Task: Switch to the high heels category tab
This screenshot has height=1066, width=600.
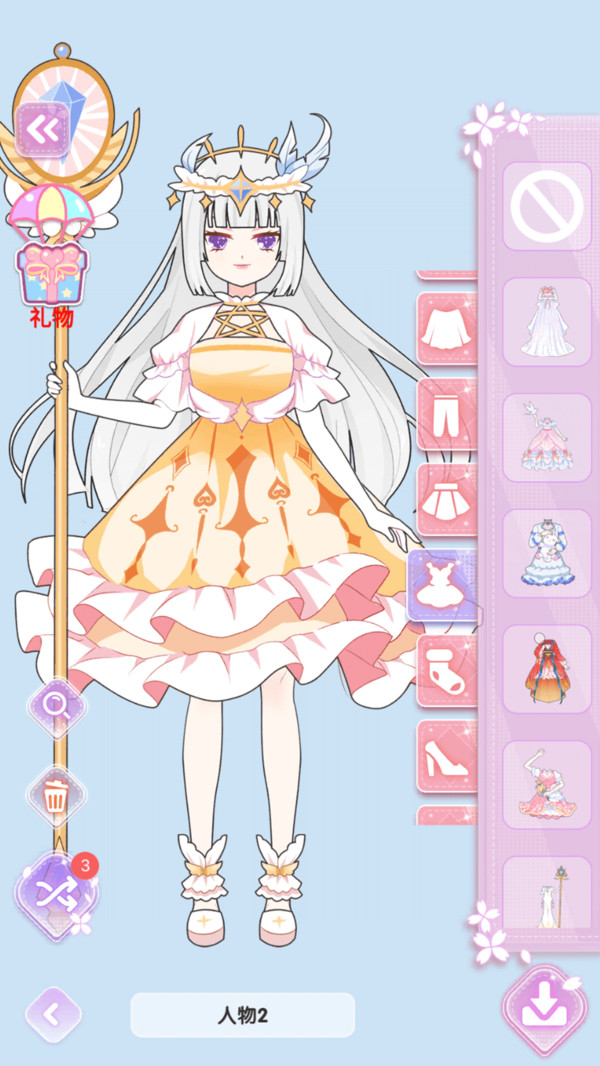Action: coord(446,757)
